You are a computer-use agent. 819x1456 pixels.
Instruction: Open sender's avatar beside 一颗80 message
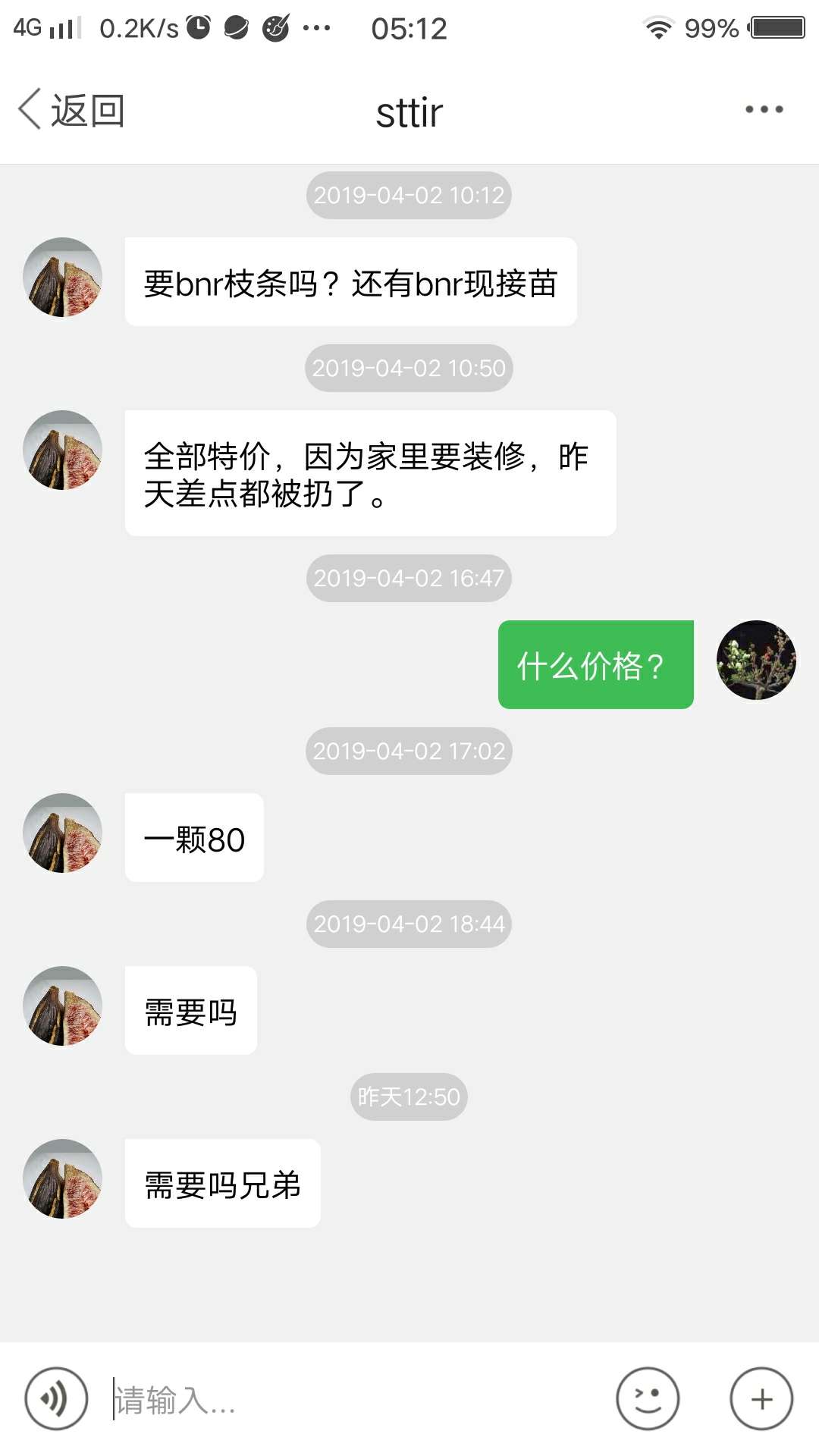tap(63, 833)
